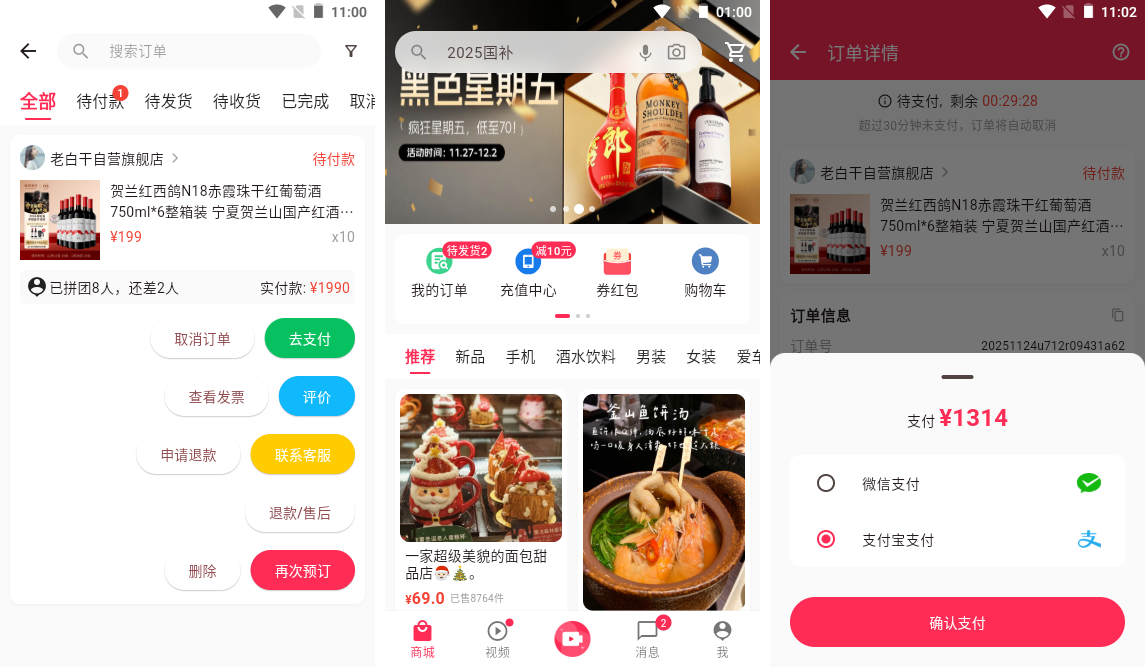
Task: Open the shopping cart icon in the banner
Action: click(x=735, y=52)
